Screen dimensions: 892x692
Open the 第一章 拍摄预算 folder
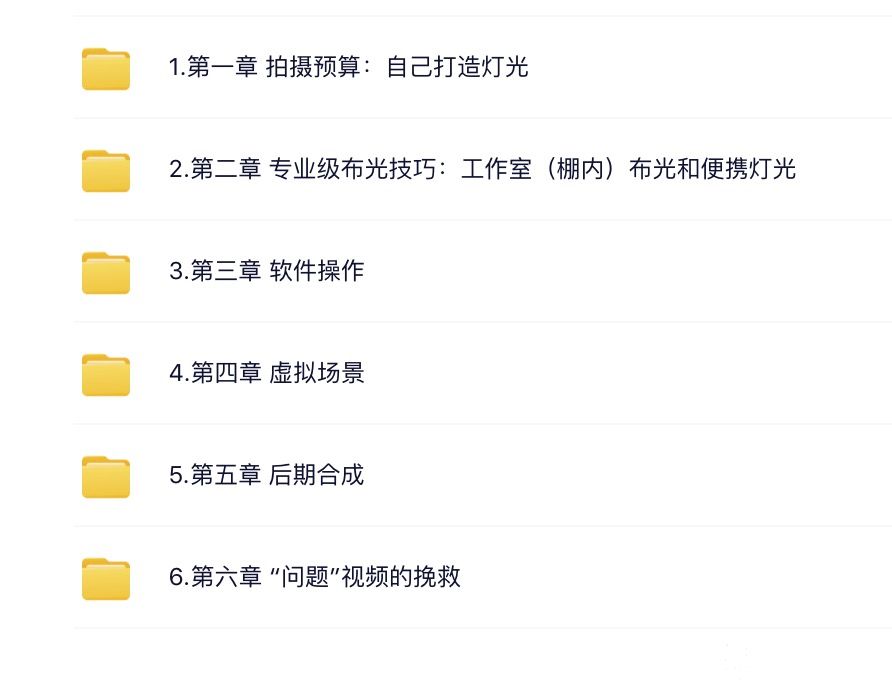pos(348,68)
